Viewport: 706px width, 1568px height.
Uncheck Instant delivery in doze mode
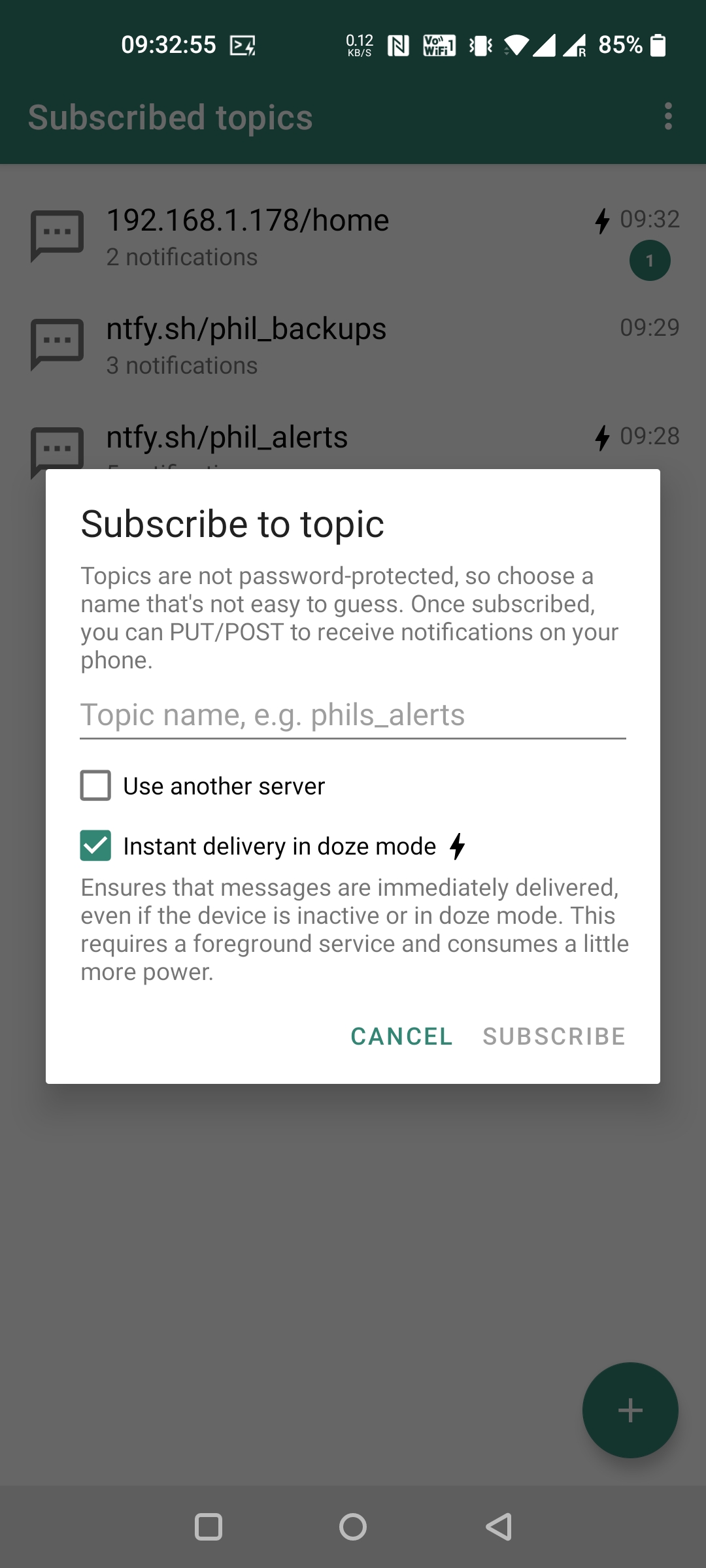coord(95,845)
